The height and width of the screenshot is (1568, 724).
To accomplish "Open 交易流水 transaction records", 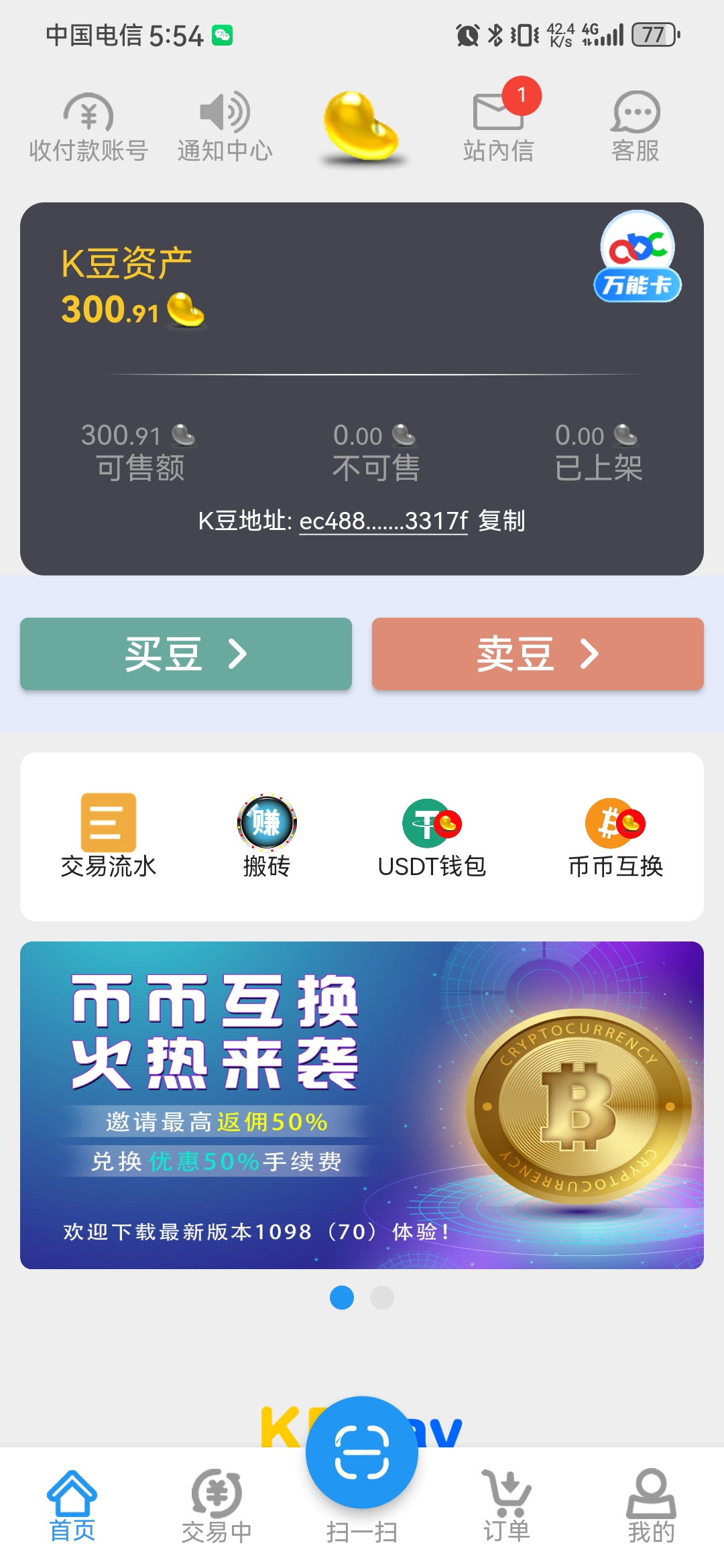I will (109, 836).
